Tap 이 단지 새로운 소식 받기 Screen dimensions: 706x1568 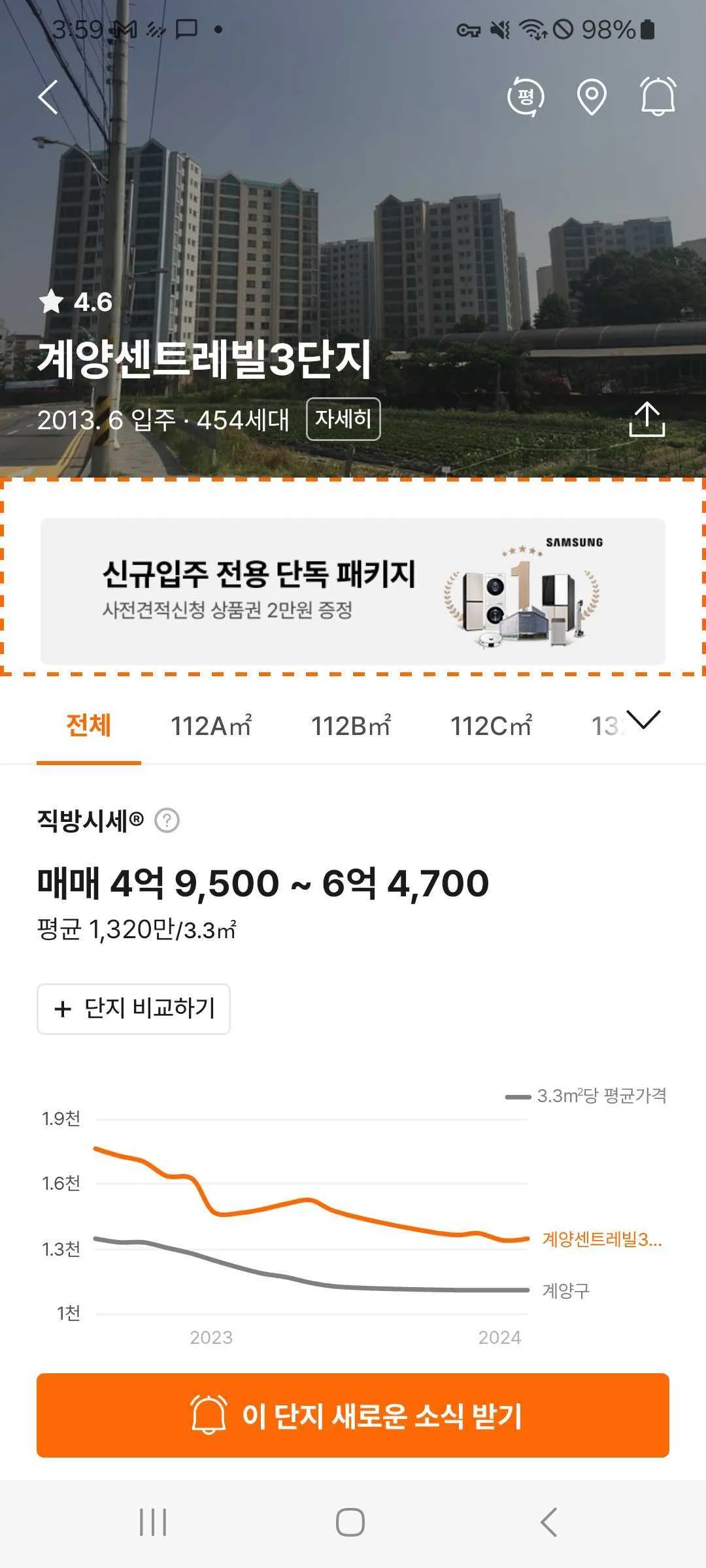pyautogui.click(x=353, y=1415)
